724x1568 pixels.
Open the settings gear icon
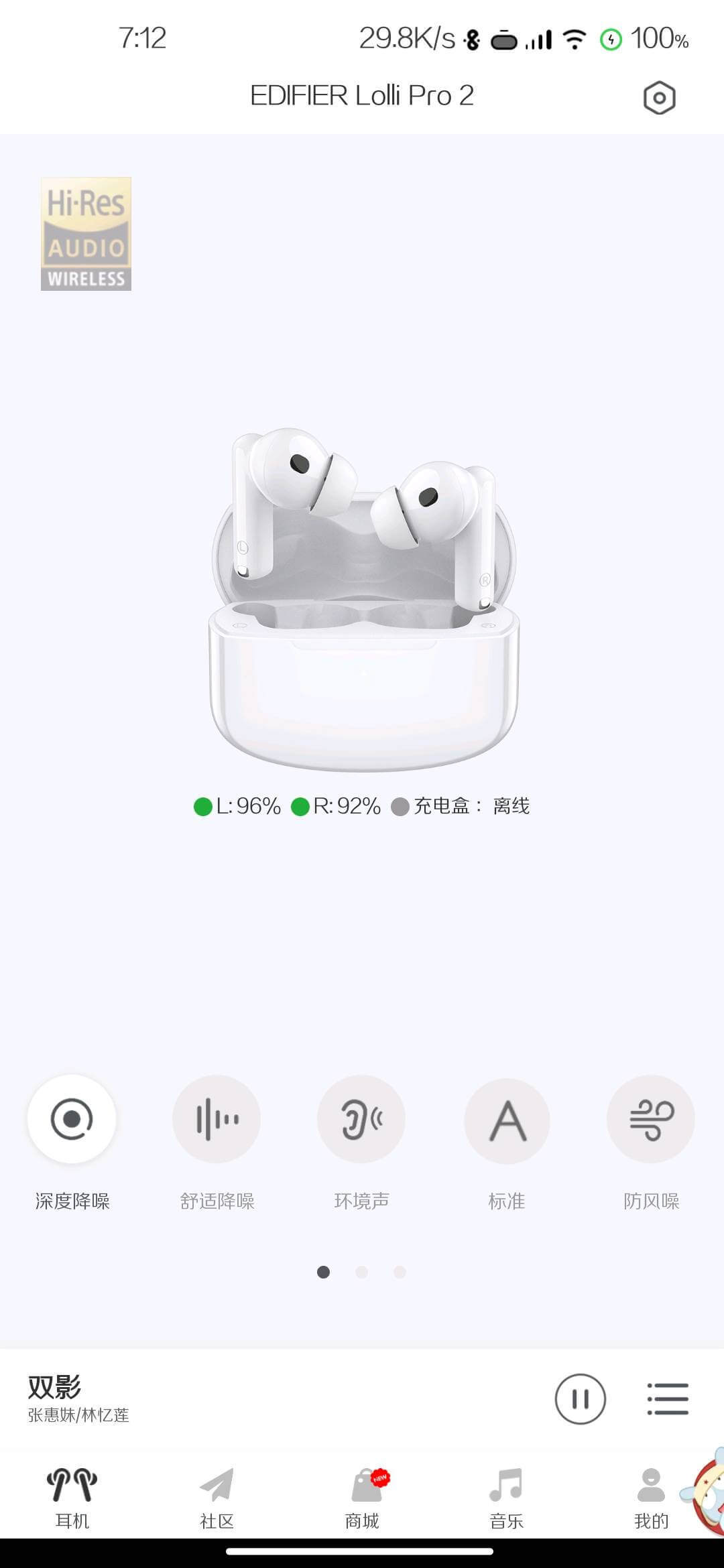tap(659, 98)
